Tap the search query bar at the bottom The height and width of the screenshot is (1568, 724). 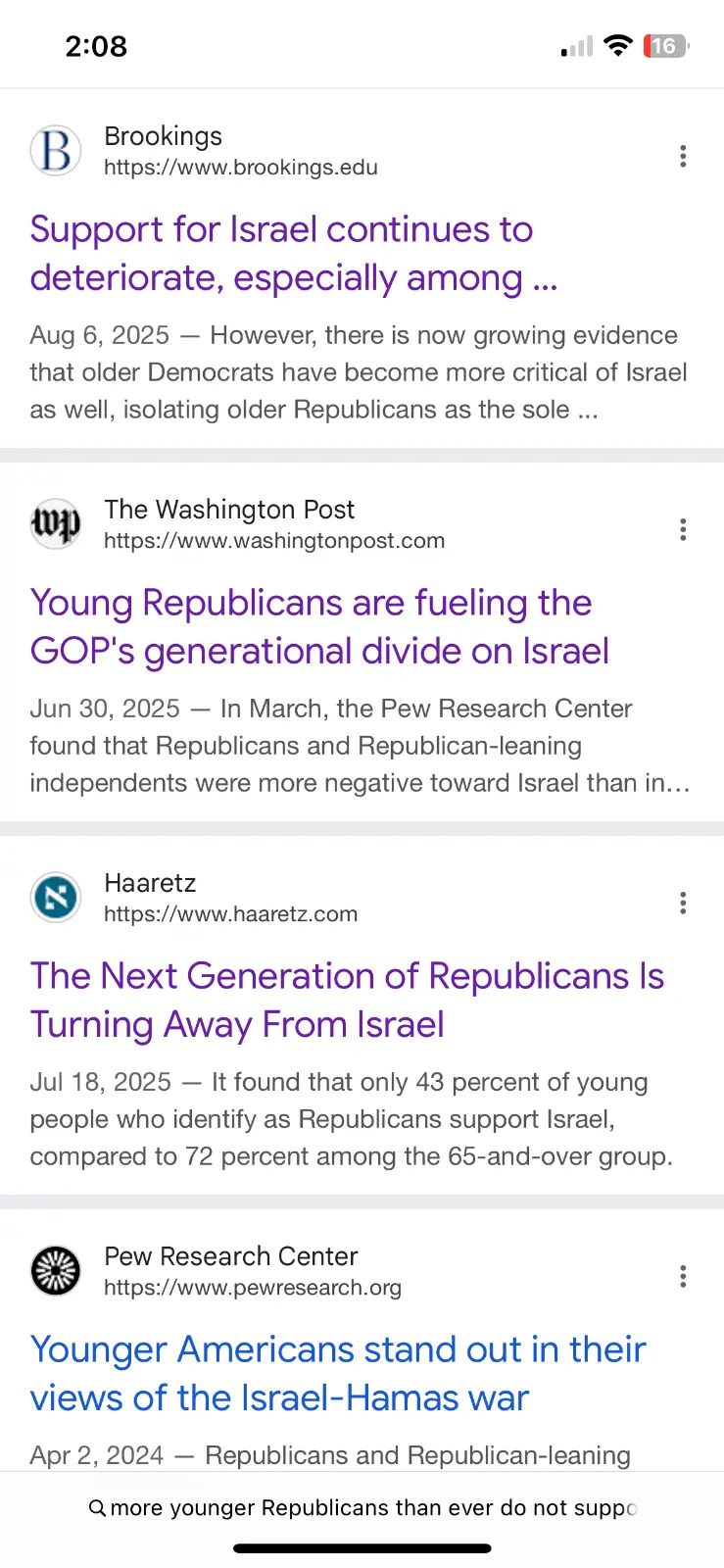(x=362, y=1507)
